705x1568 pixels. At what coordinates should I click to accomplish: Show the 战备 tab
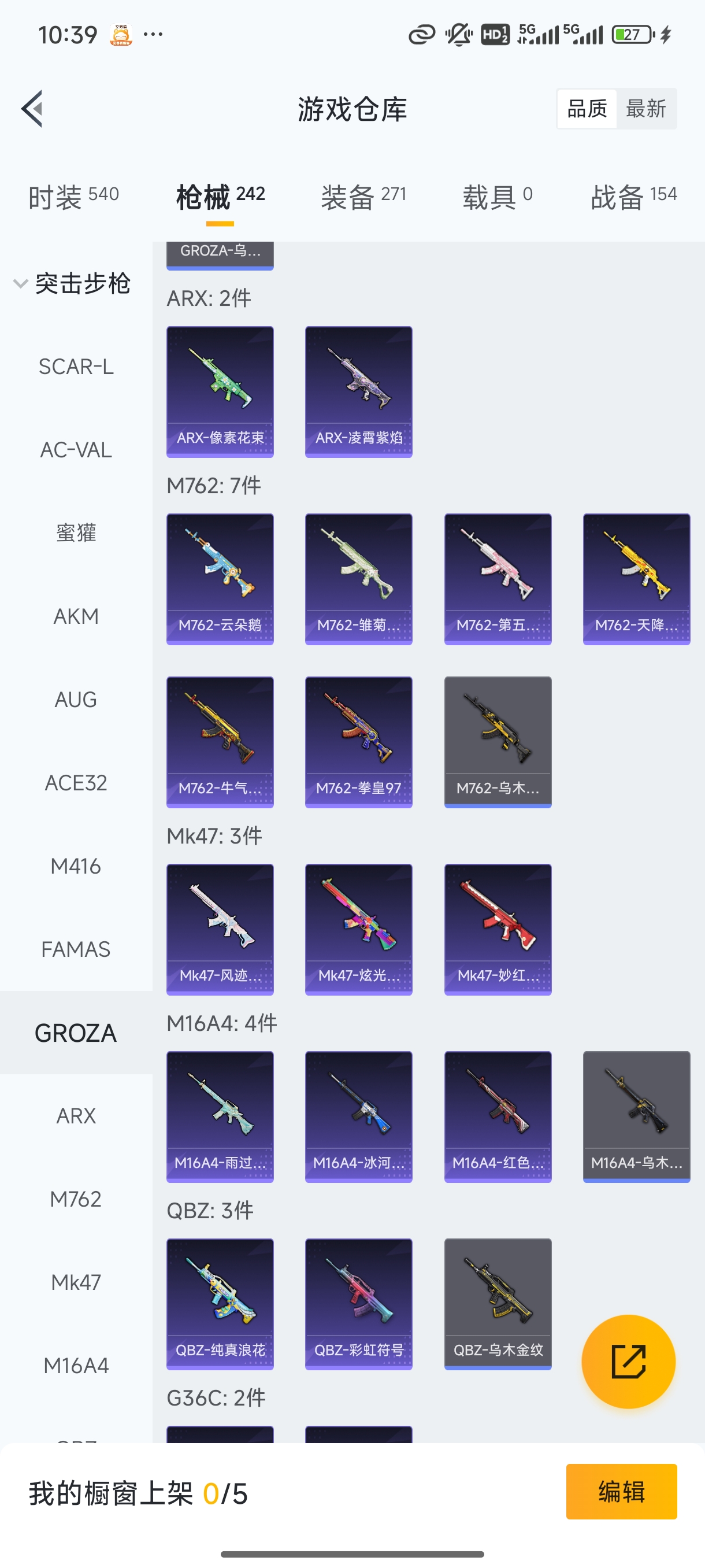click(633, 197)
